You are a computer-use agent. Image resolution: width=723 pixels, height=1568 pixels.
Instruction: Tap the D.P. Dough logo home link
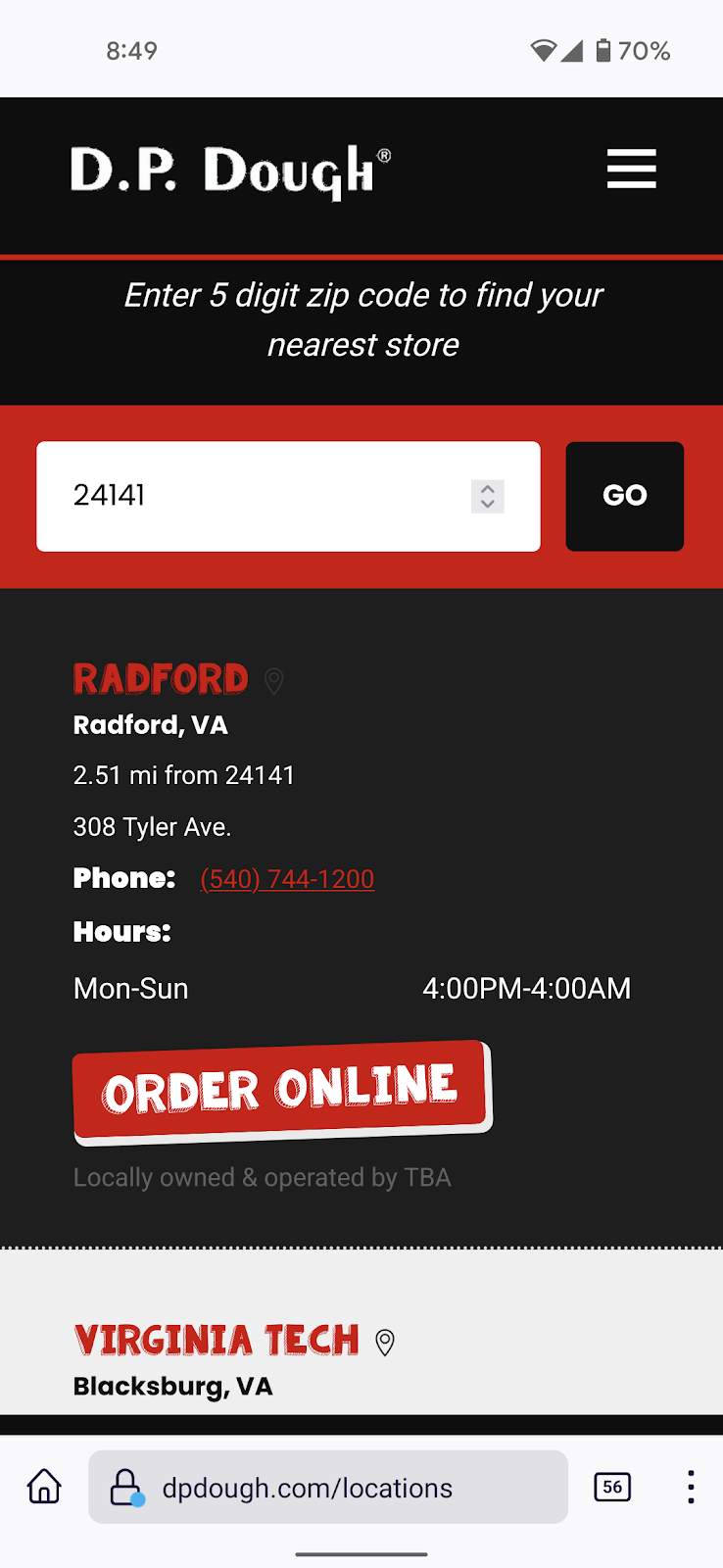[x=230, y=171]
